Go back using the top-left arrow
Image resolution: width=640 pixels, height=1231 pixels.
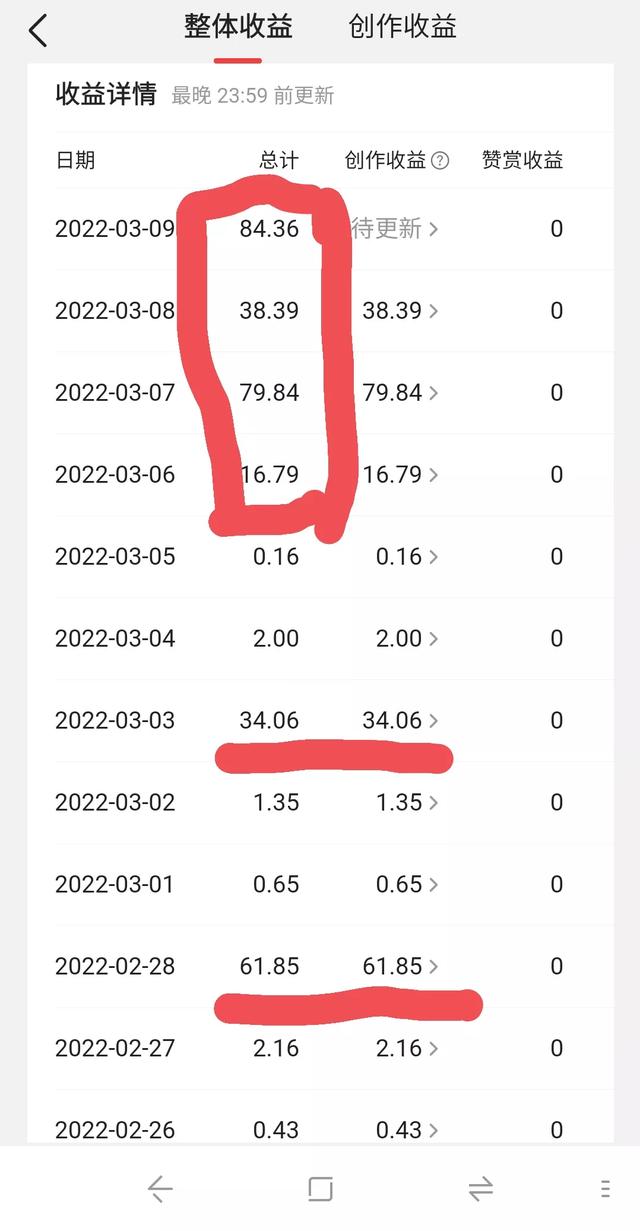tap(37, 31)
